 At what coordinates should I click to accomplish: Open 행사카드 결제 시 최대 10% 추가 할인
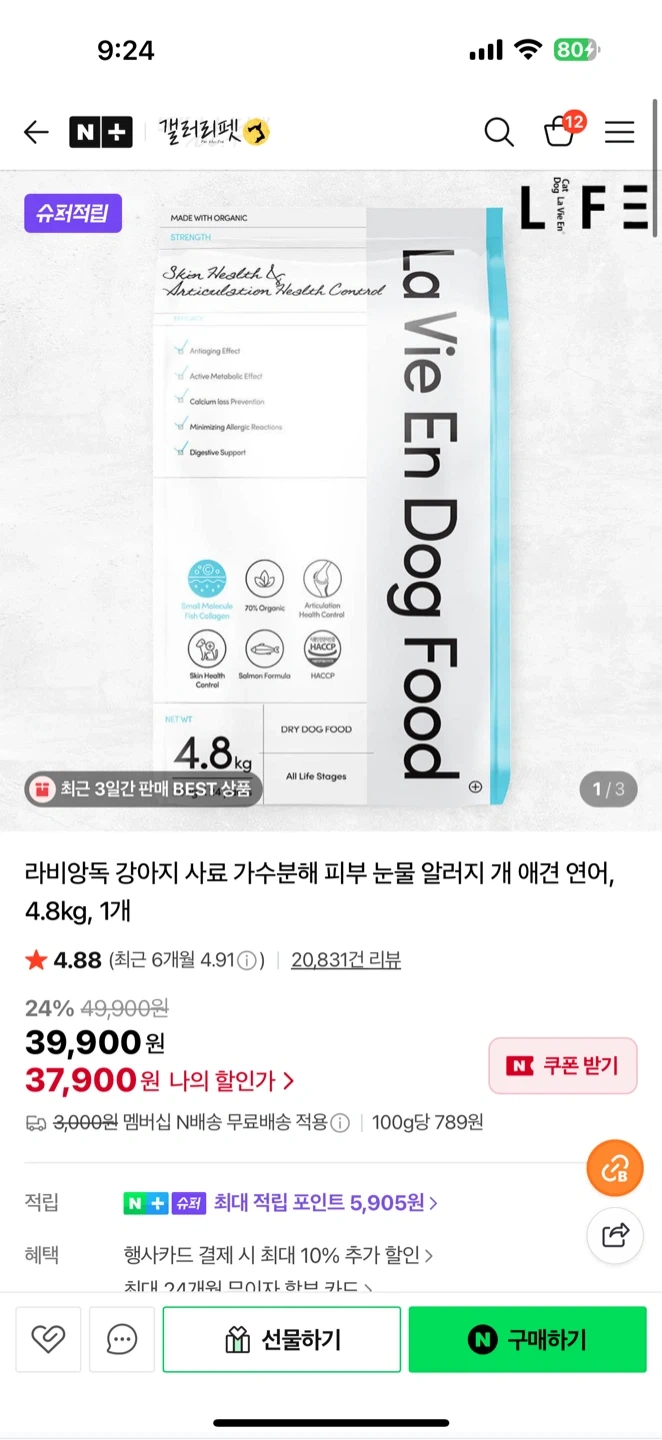pos(278,1255)
